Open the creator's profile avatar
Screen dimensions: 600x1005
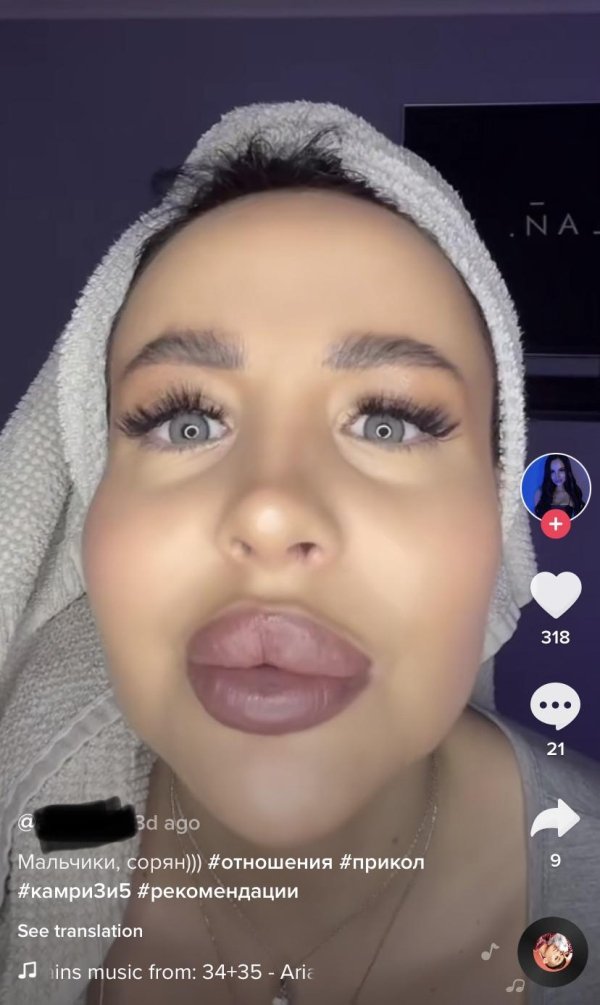tap(555, 487)
